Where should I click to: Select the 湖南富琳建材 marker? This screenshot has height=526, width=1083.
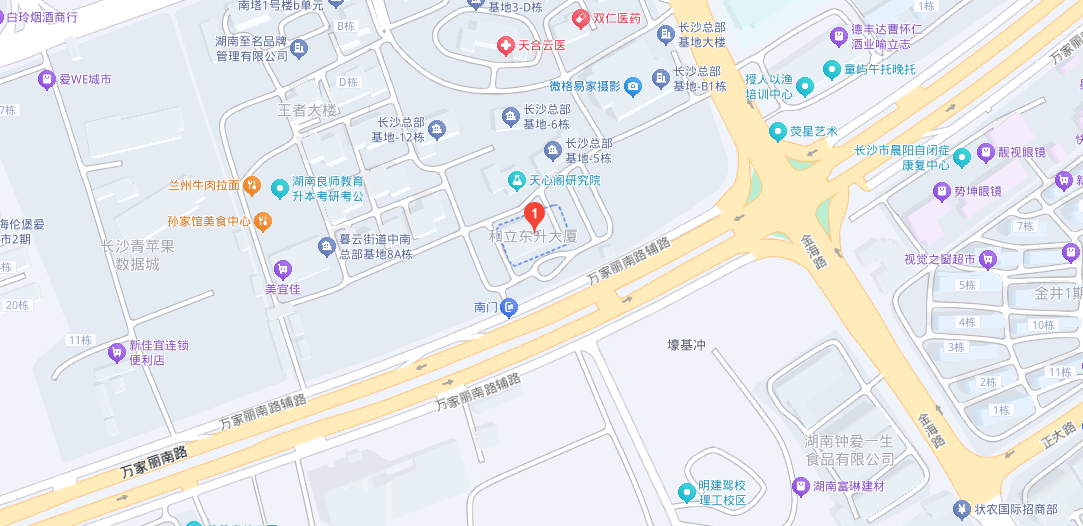(x=800, y=486)
